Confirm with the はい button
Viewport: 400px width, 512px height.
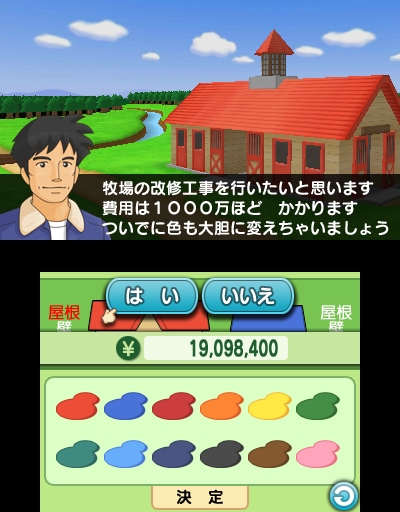pos(152,296)
